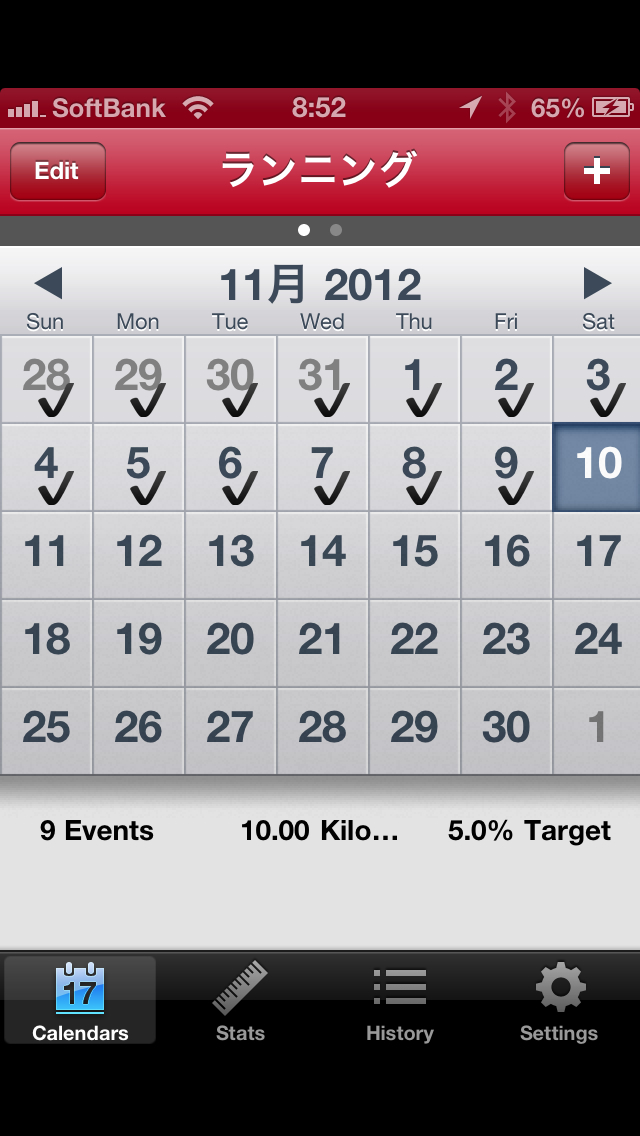The image size is (640, 1136).
Task: Tap the page indicator dots
Action: pyautogui.click(x=320, y=230)
